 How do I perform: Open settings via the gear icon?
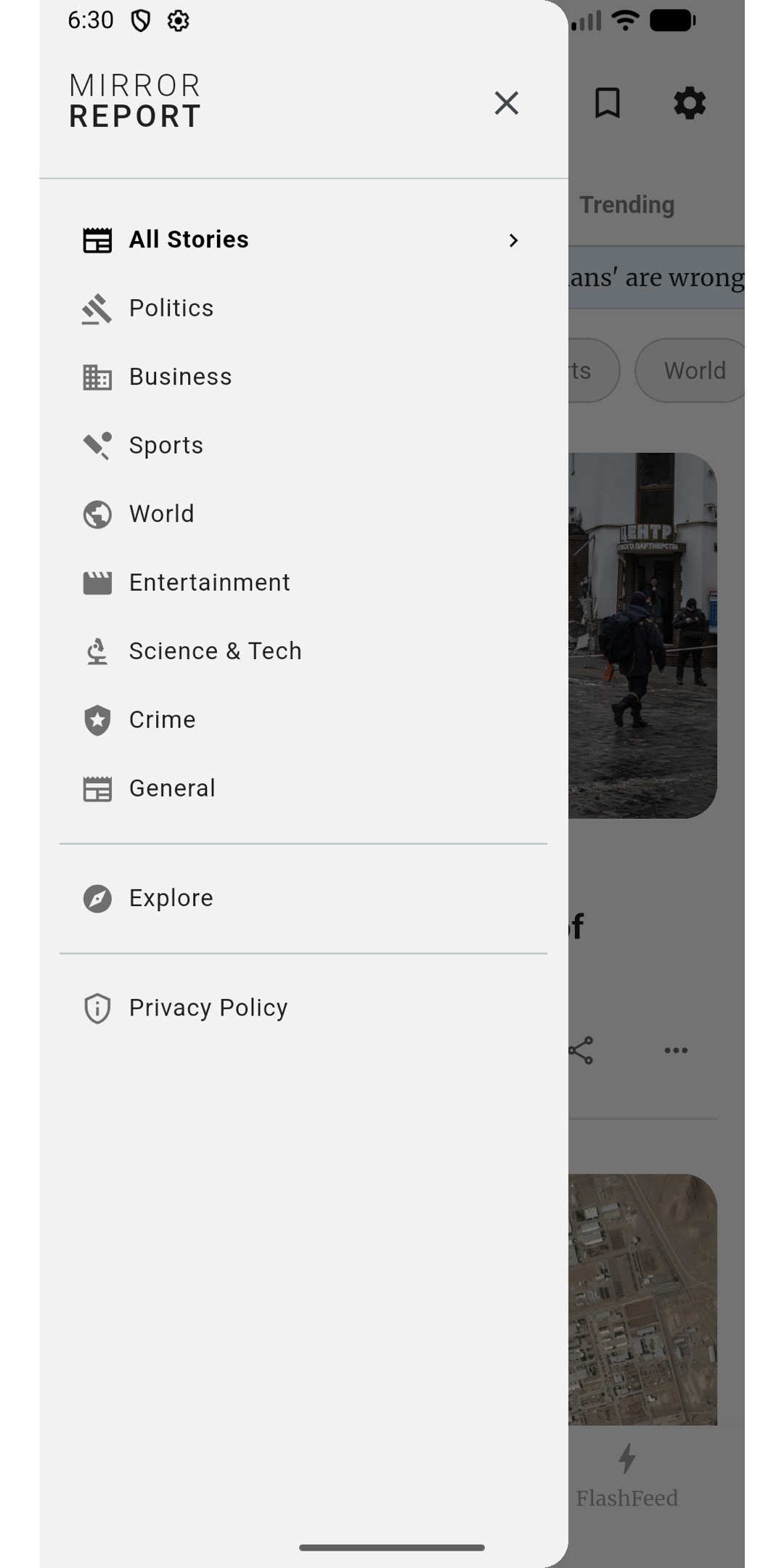(688, 103)
